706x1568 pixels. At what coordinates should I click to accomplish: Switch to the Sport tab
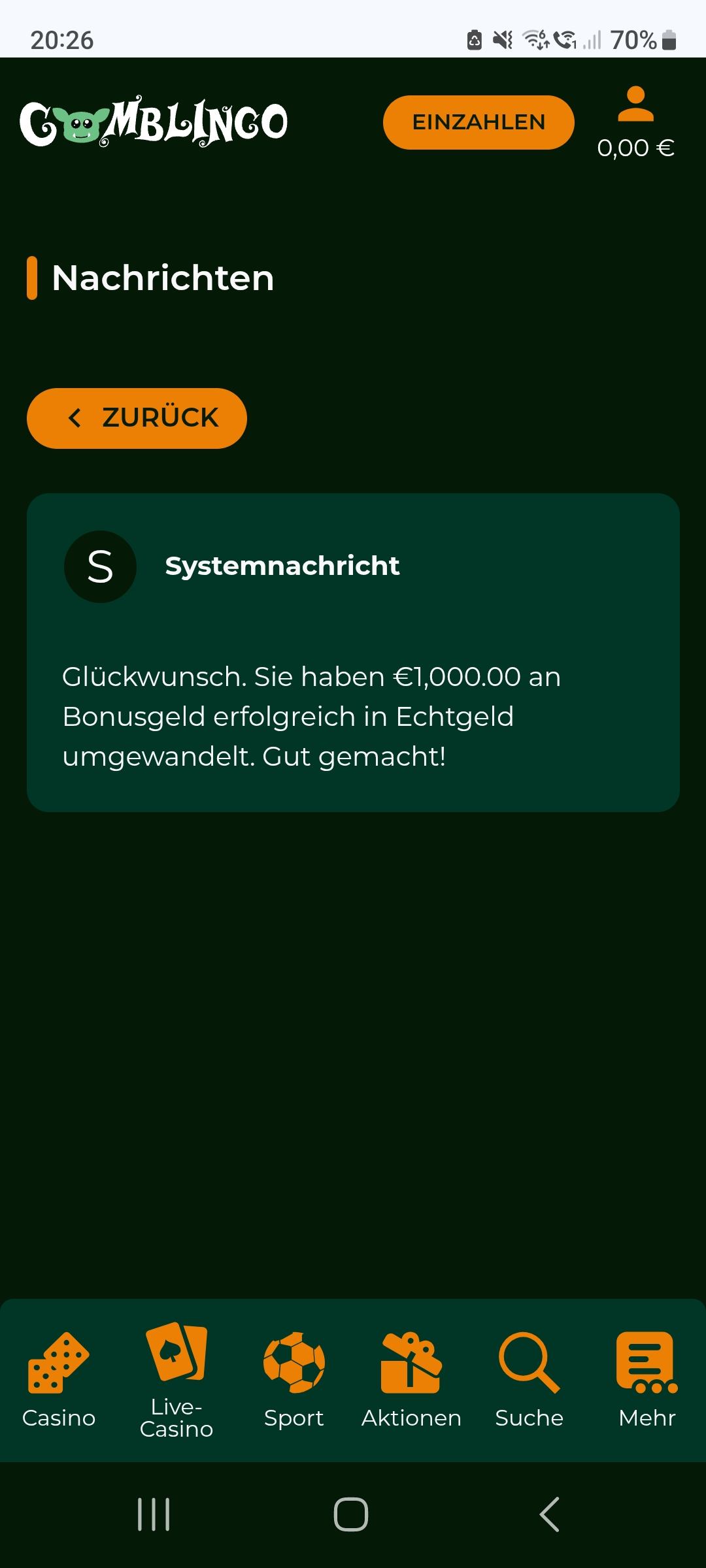tap(294, 1380)
